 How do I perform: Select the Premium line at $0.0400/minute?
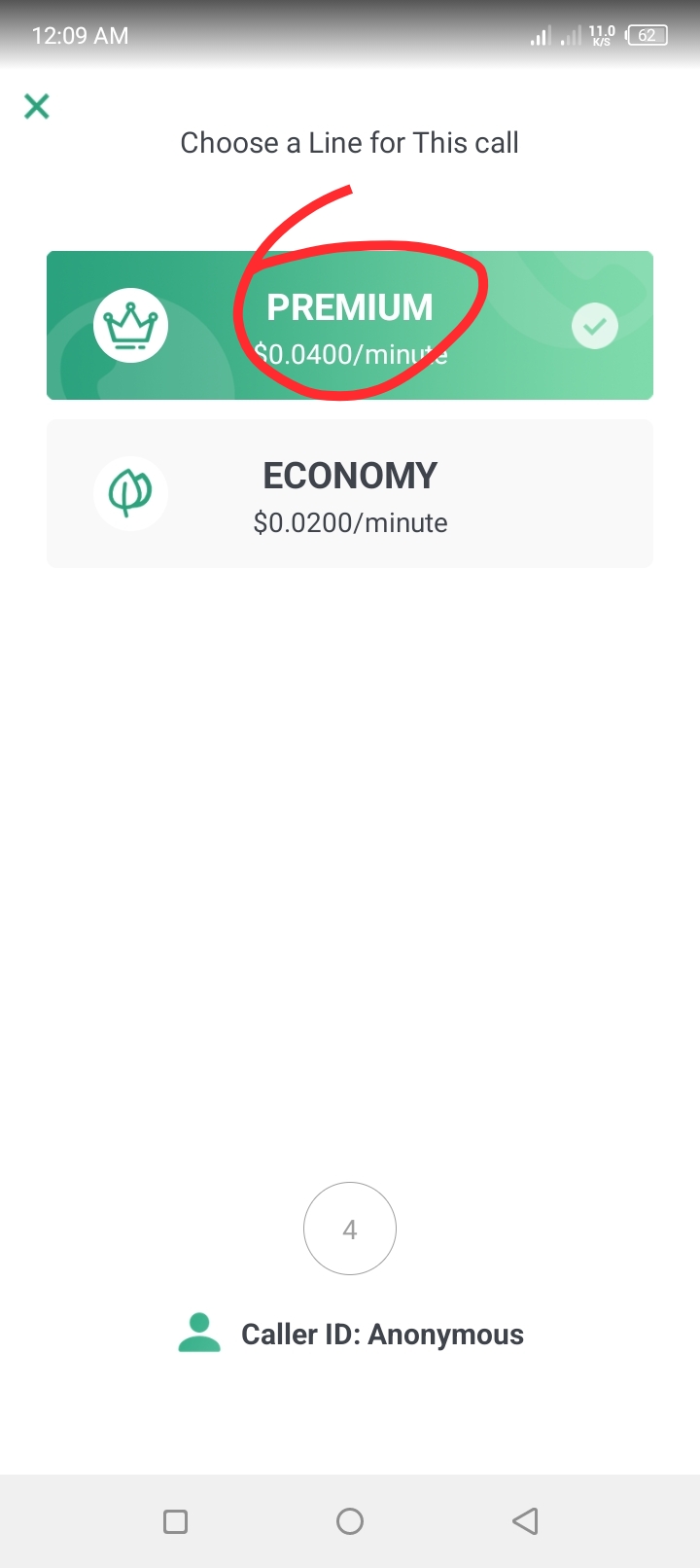350,326
